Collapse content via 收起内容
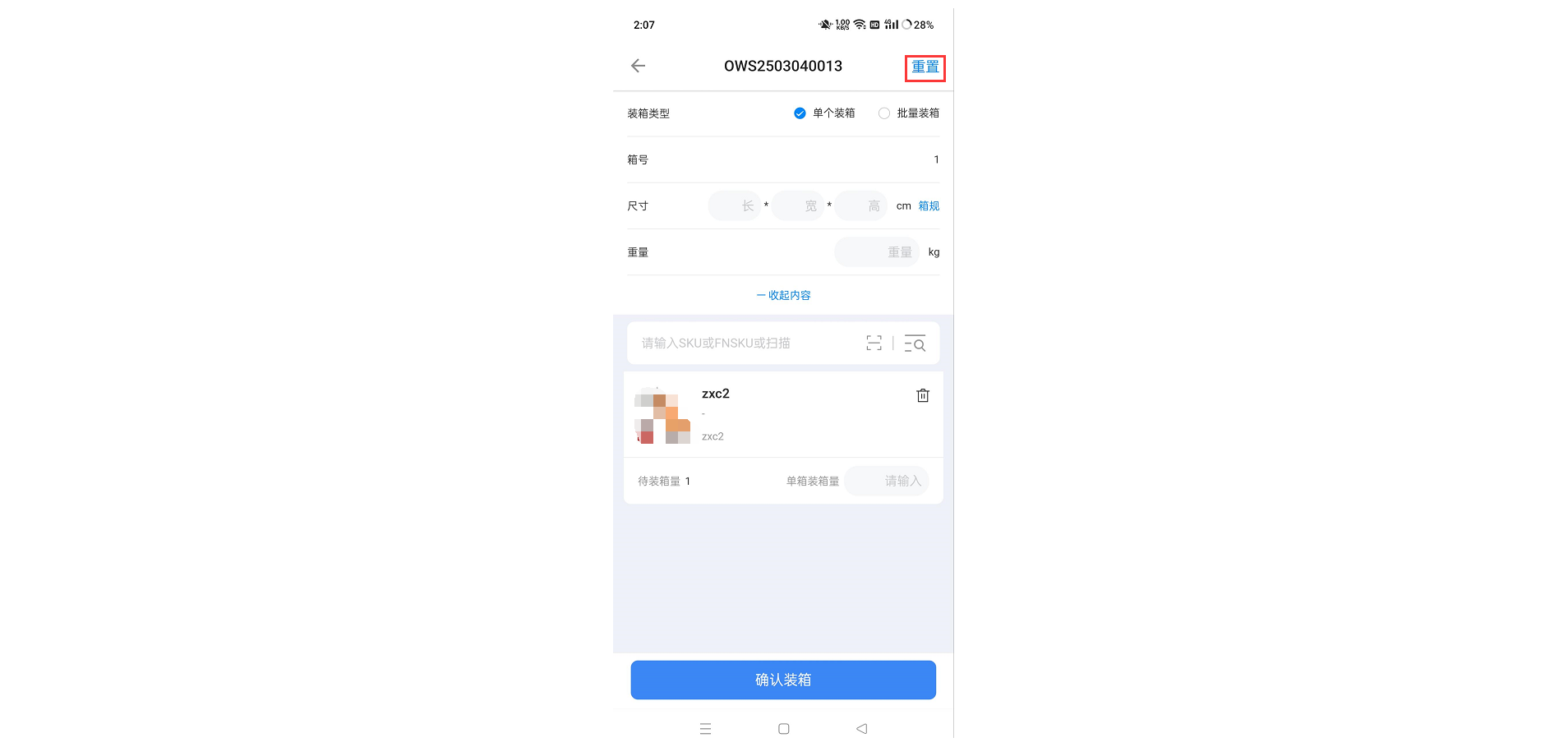Screen dimensions: 1568x747 [x=783, y=295]
